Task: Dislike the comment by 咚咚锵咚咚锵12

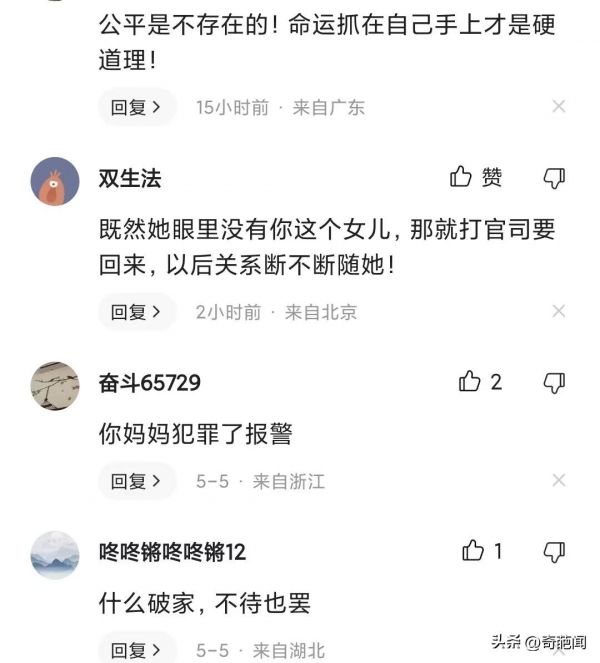Action: click(x=554, y=551)
